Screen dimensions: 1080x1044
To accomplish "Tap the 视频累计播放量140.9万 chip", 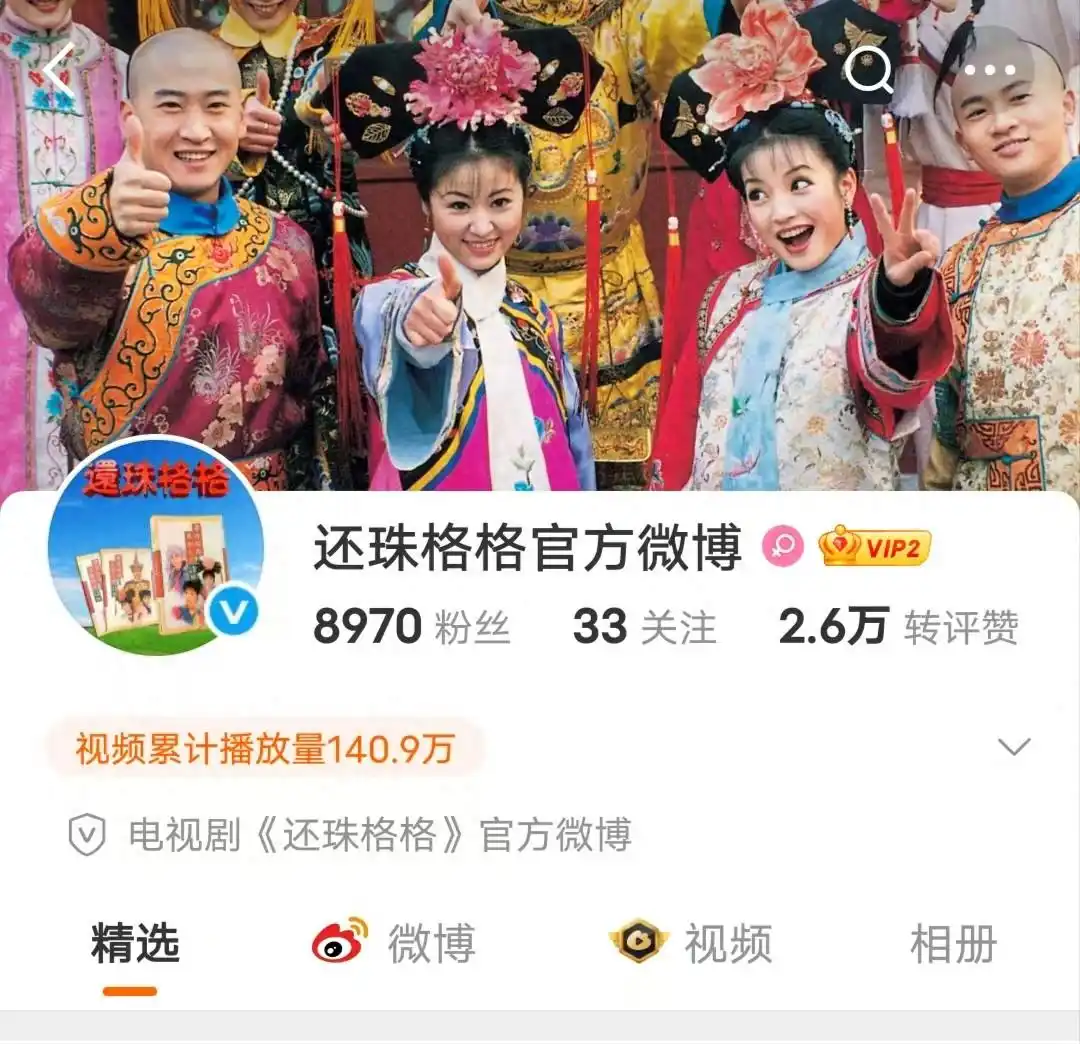I will (265, 748).
